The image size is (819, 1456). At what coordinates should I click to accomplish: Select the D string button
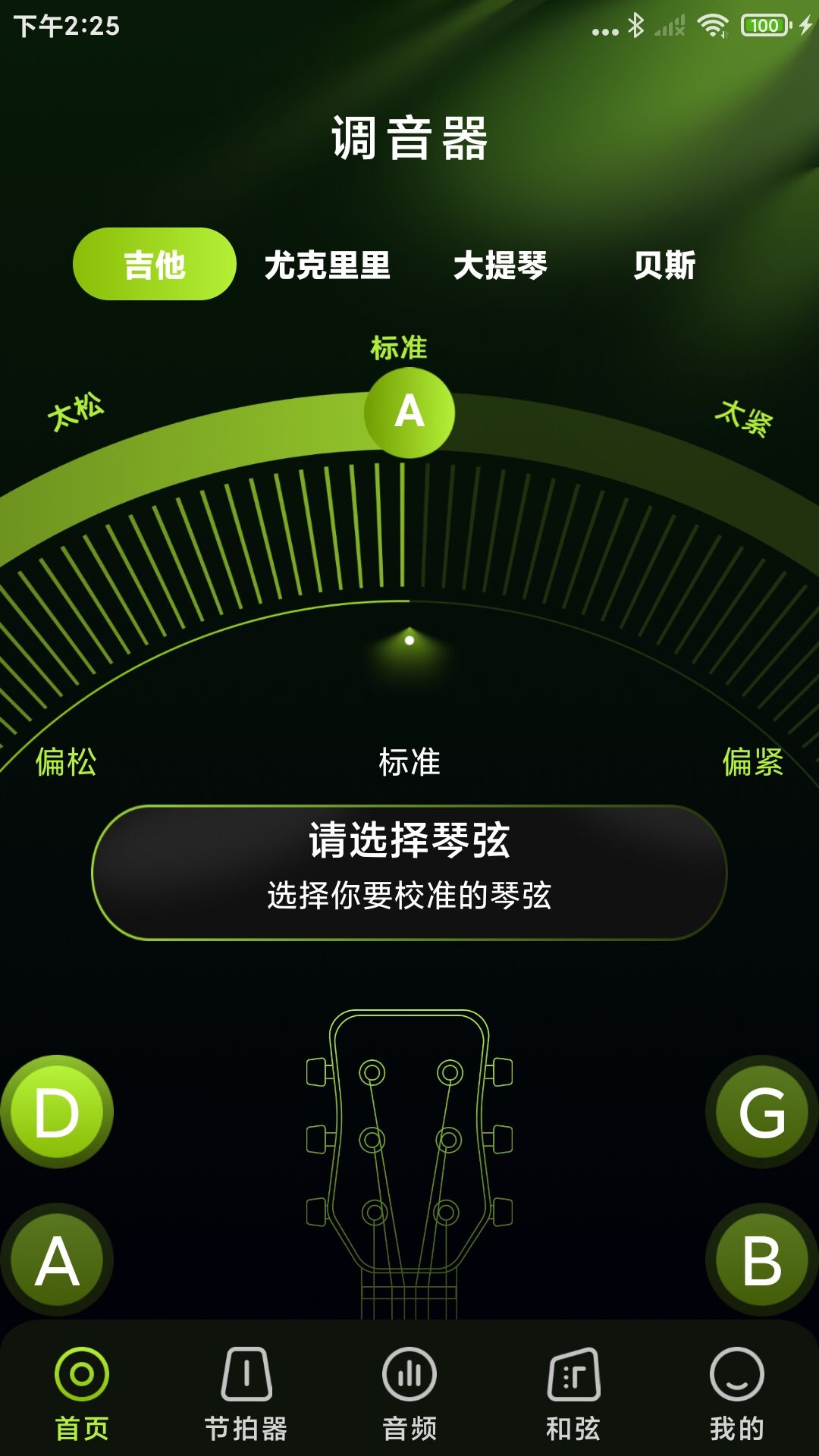point(57,1112)
